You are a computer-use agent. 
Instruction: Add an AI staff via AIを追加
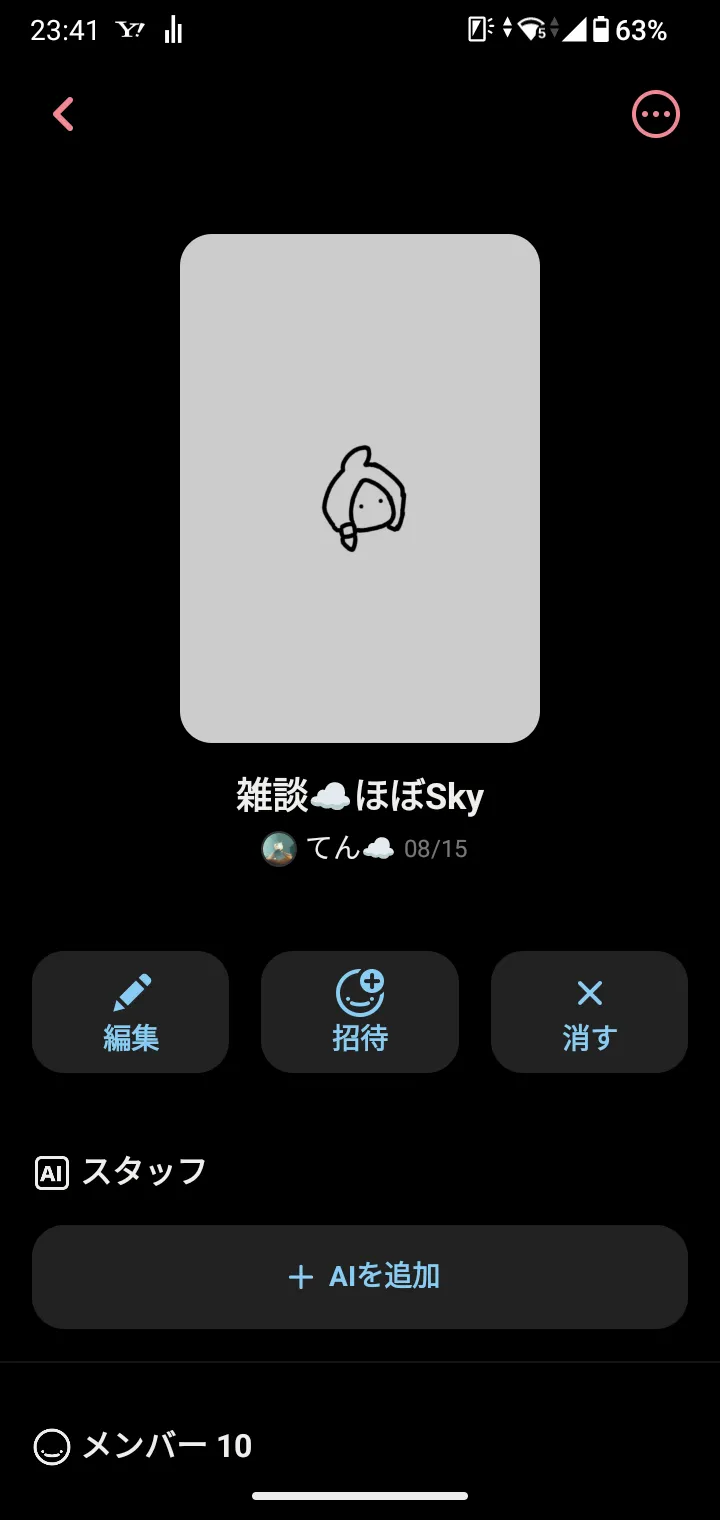click(360, 1277)
